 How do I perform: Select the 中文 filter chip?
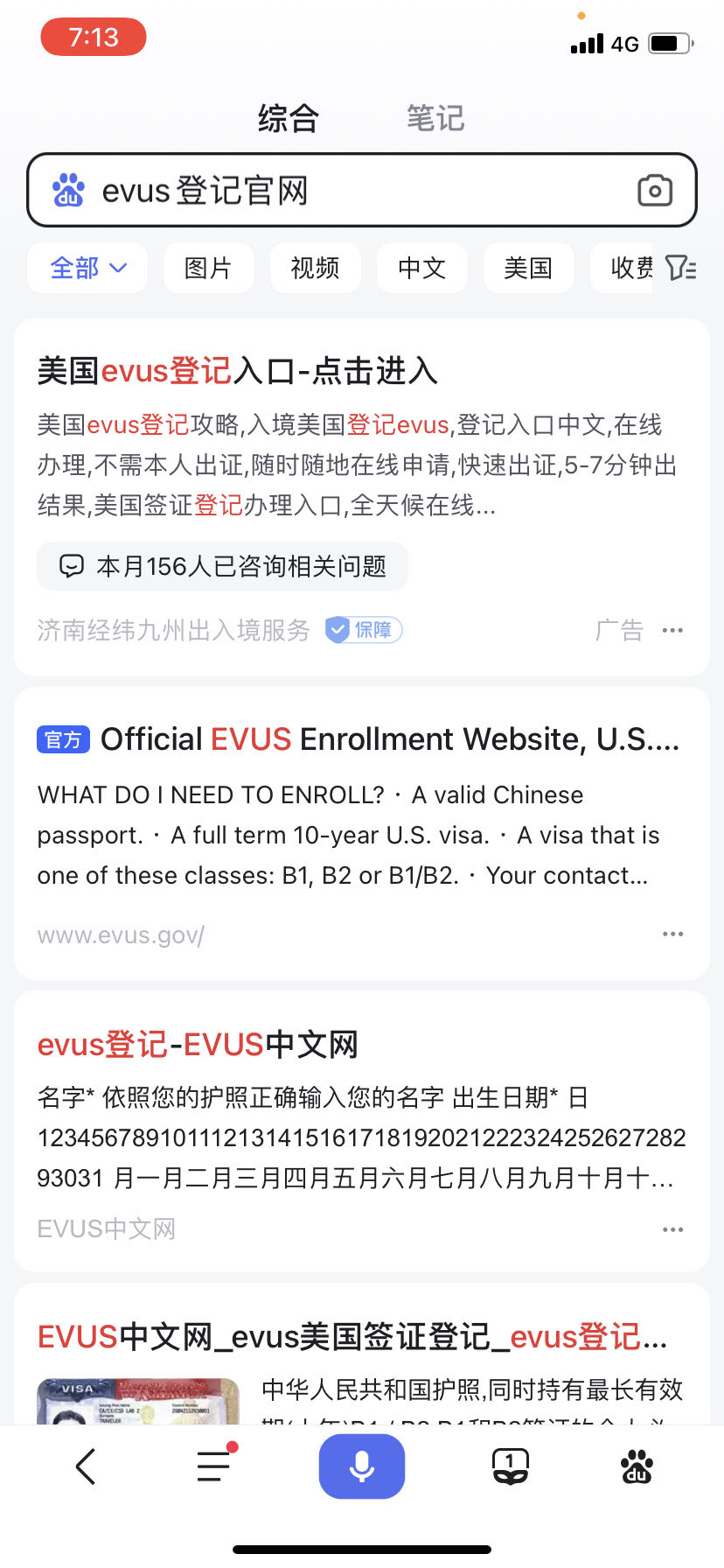[421, 268]
